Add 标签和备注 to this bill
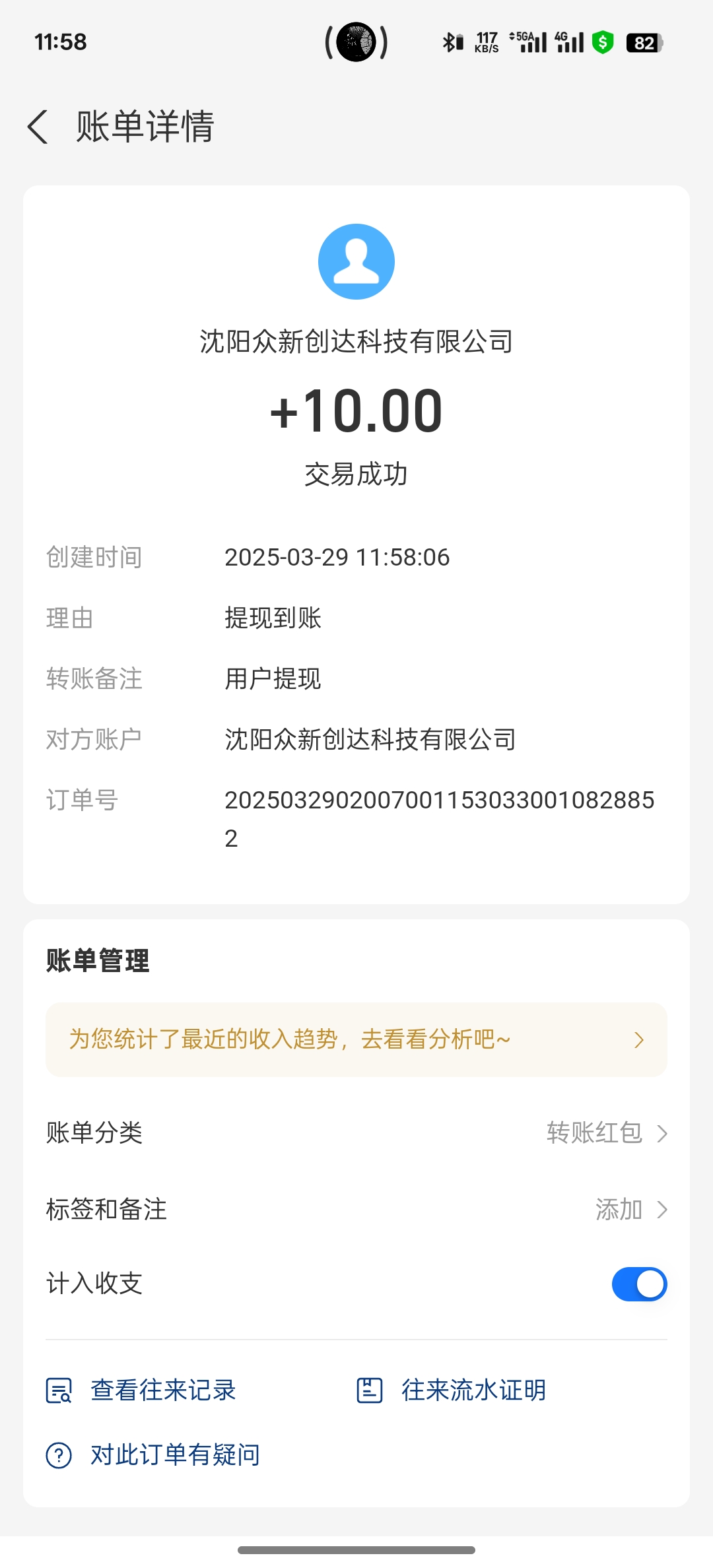The image size is (713, 1568). tap(356, 1209)
